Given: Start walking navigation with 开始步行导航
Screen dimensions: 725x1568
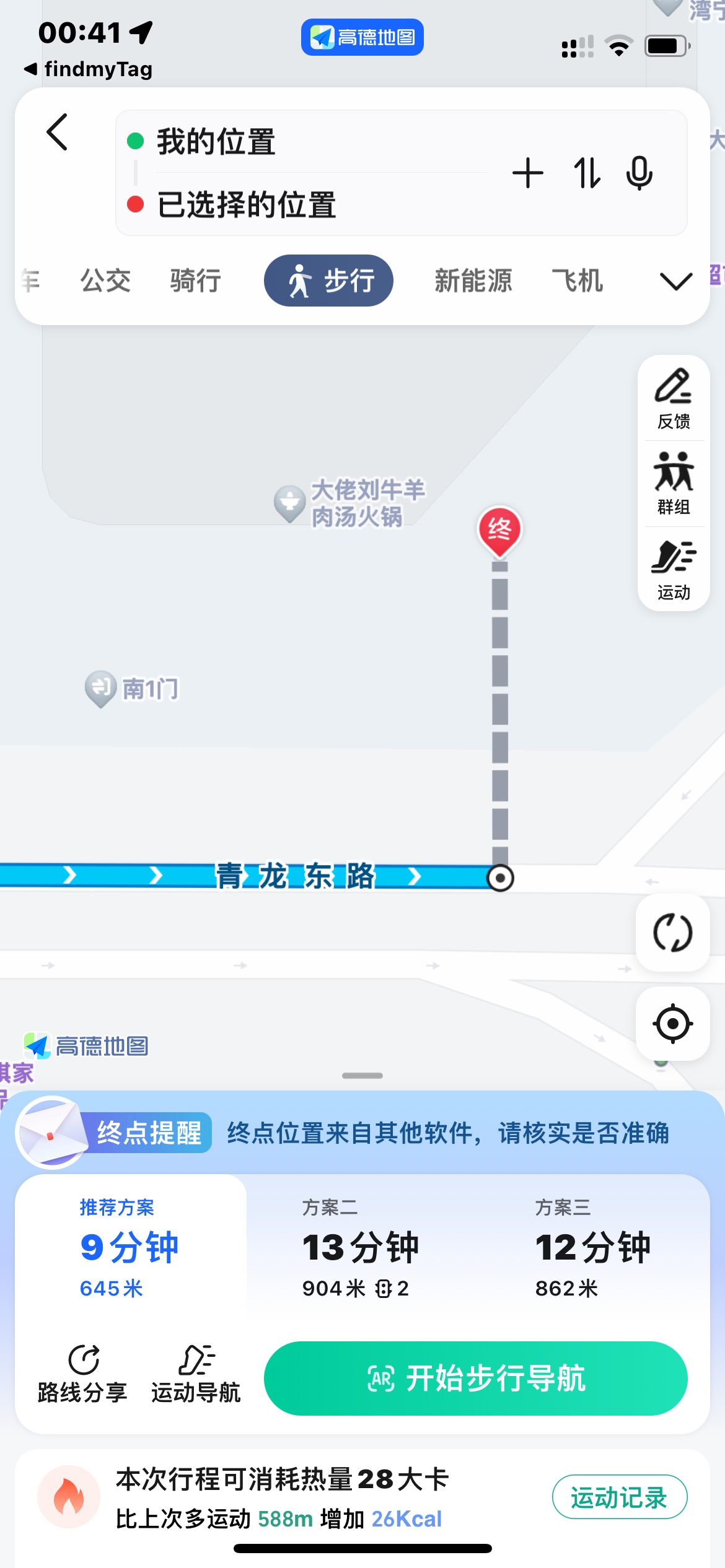Looking at the screenshot, I should click(x=476, y=1379).
